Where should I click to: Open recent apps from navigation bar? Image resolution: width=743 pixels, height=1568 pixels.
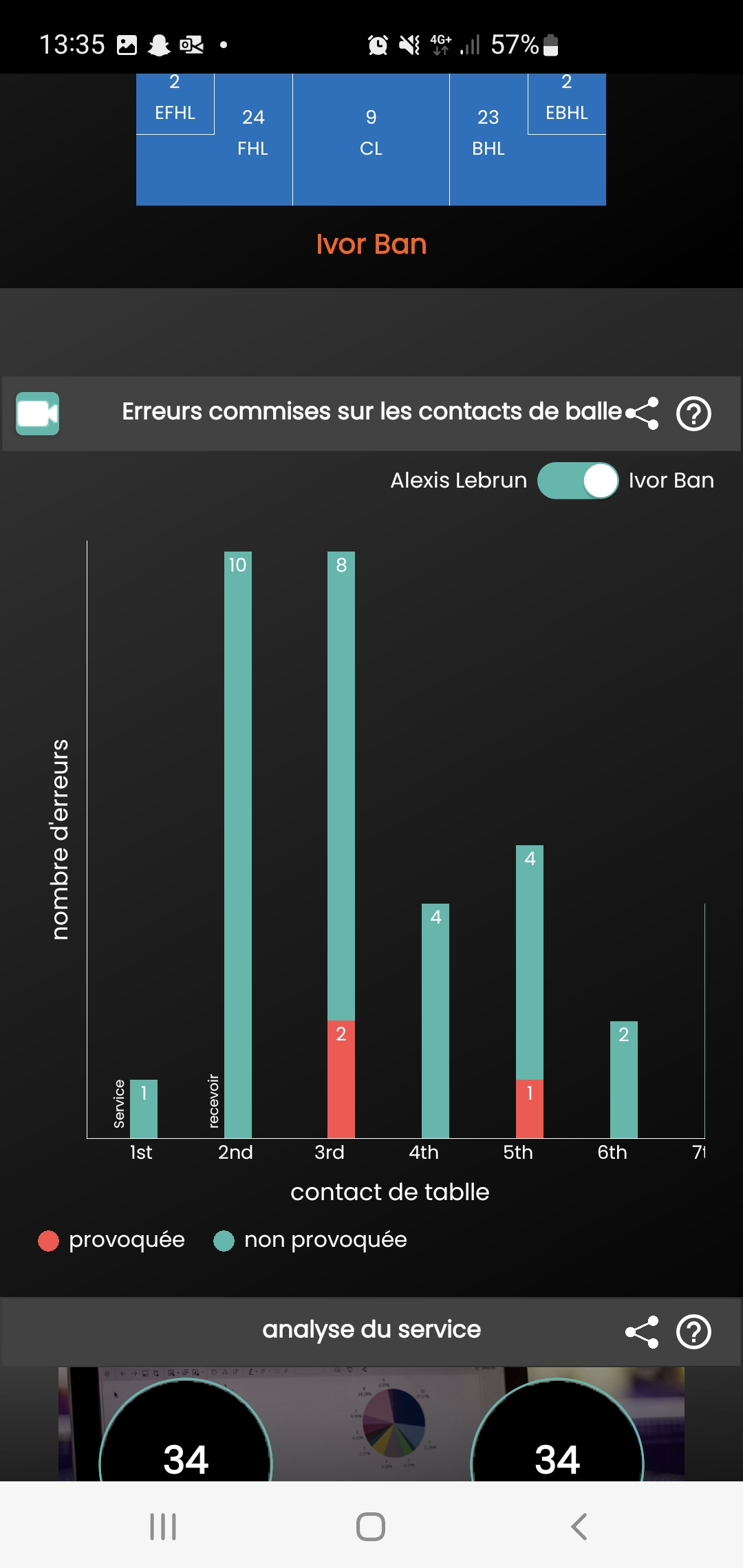click(163, 1527)
